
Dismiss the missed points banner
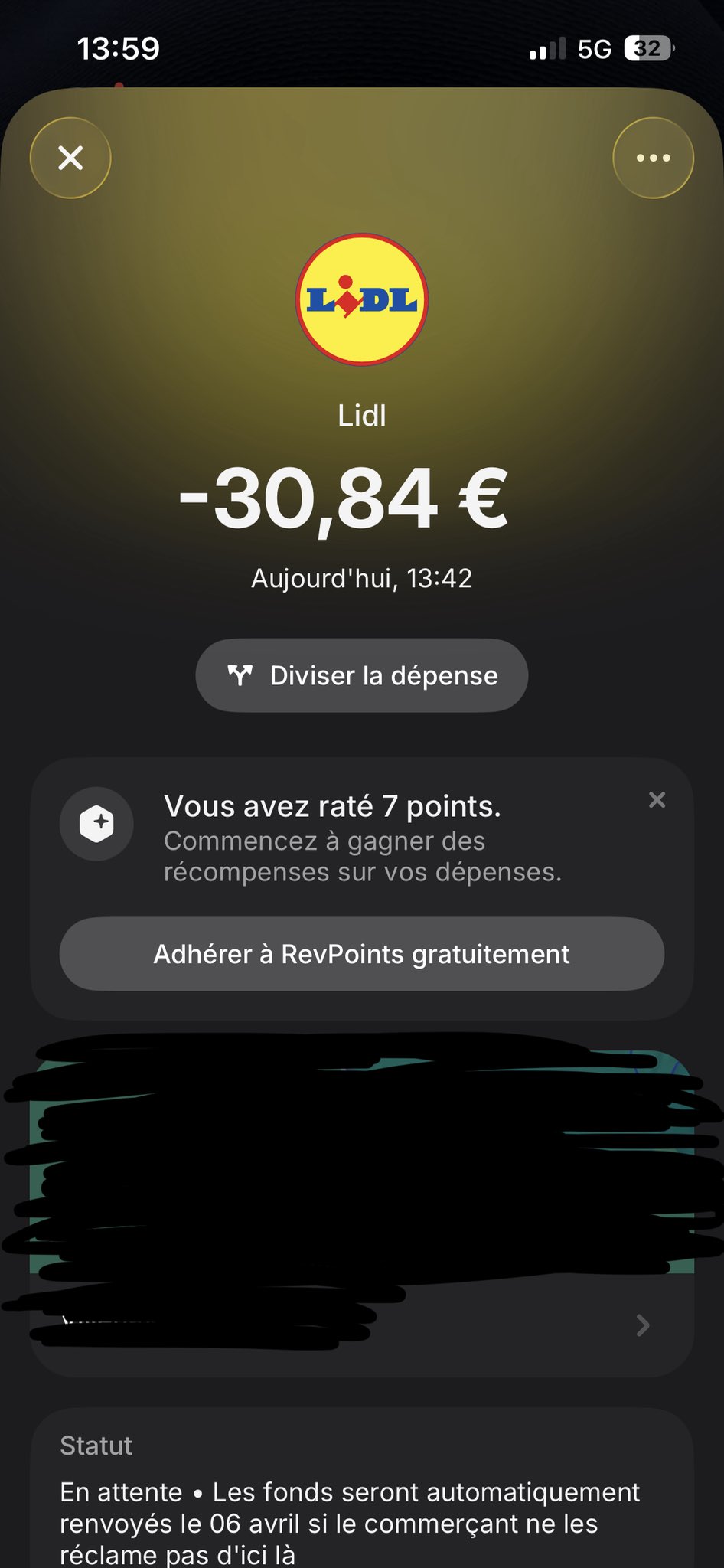tap(657, 800)
